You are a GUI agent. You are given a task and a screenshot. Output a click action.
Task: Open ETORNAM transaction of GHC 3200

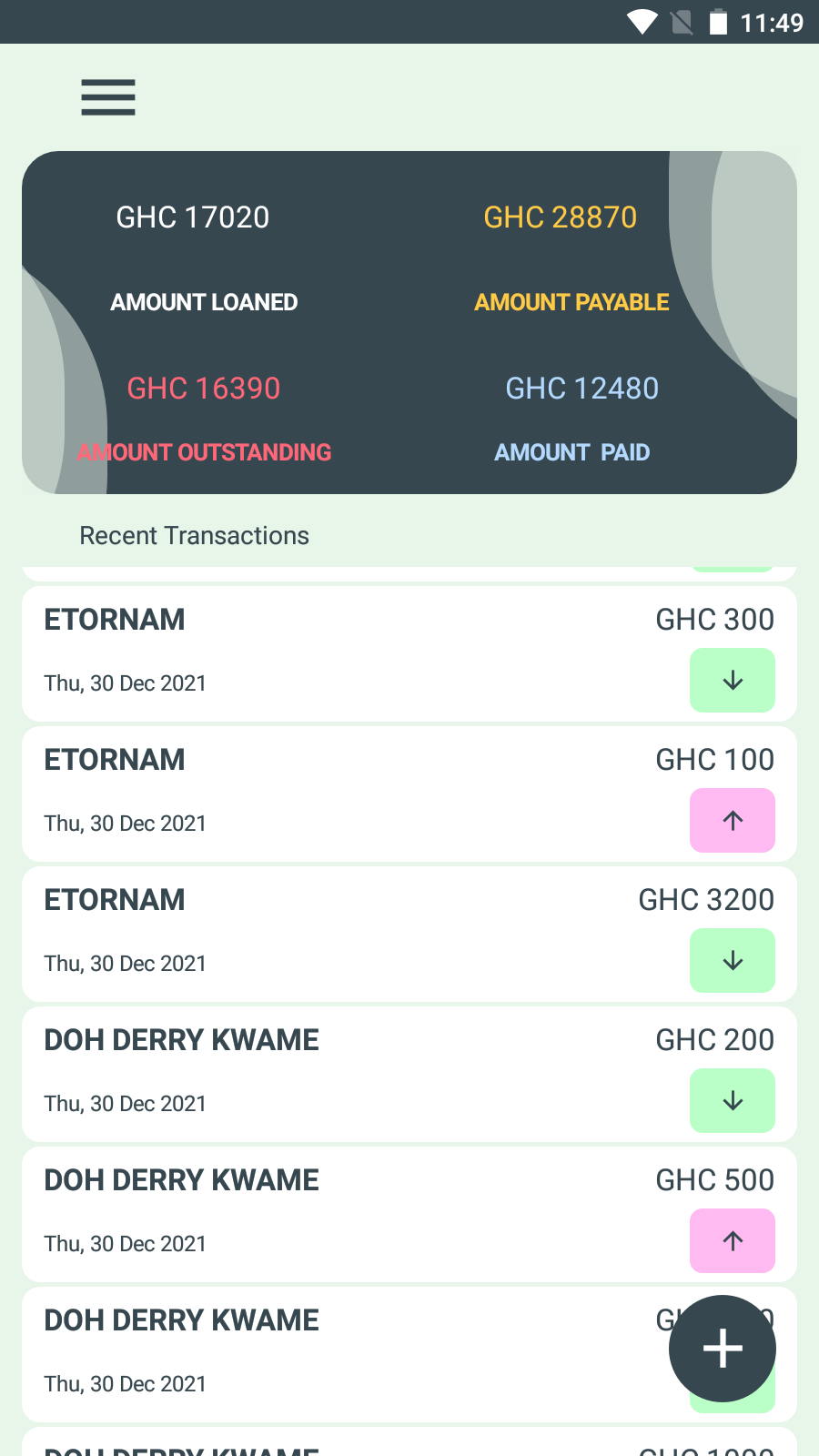[x=409, y=934]
